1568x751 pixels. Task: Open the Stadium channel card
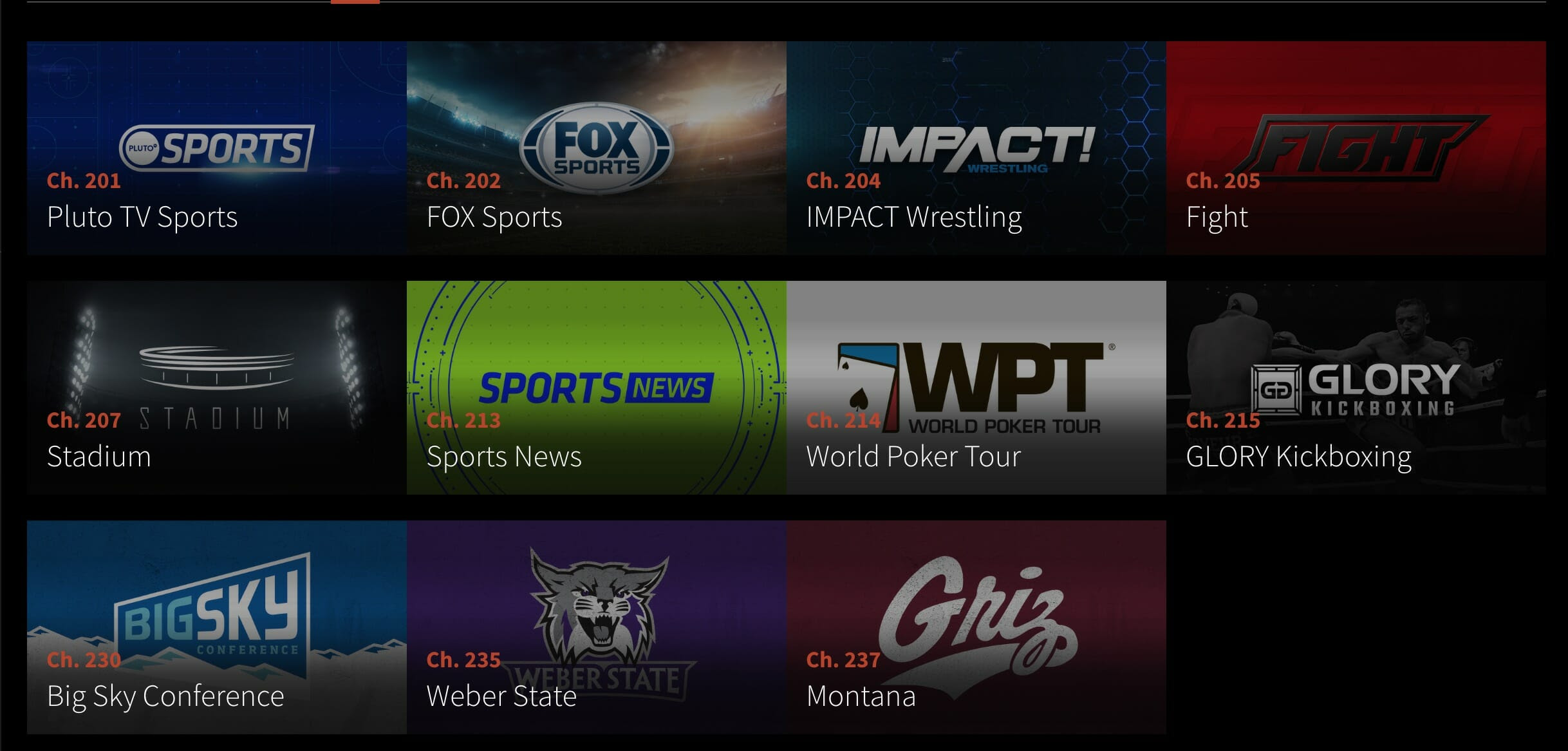pyautogui.click(x=216, y=388)
